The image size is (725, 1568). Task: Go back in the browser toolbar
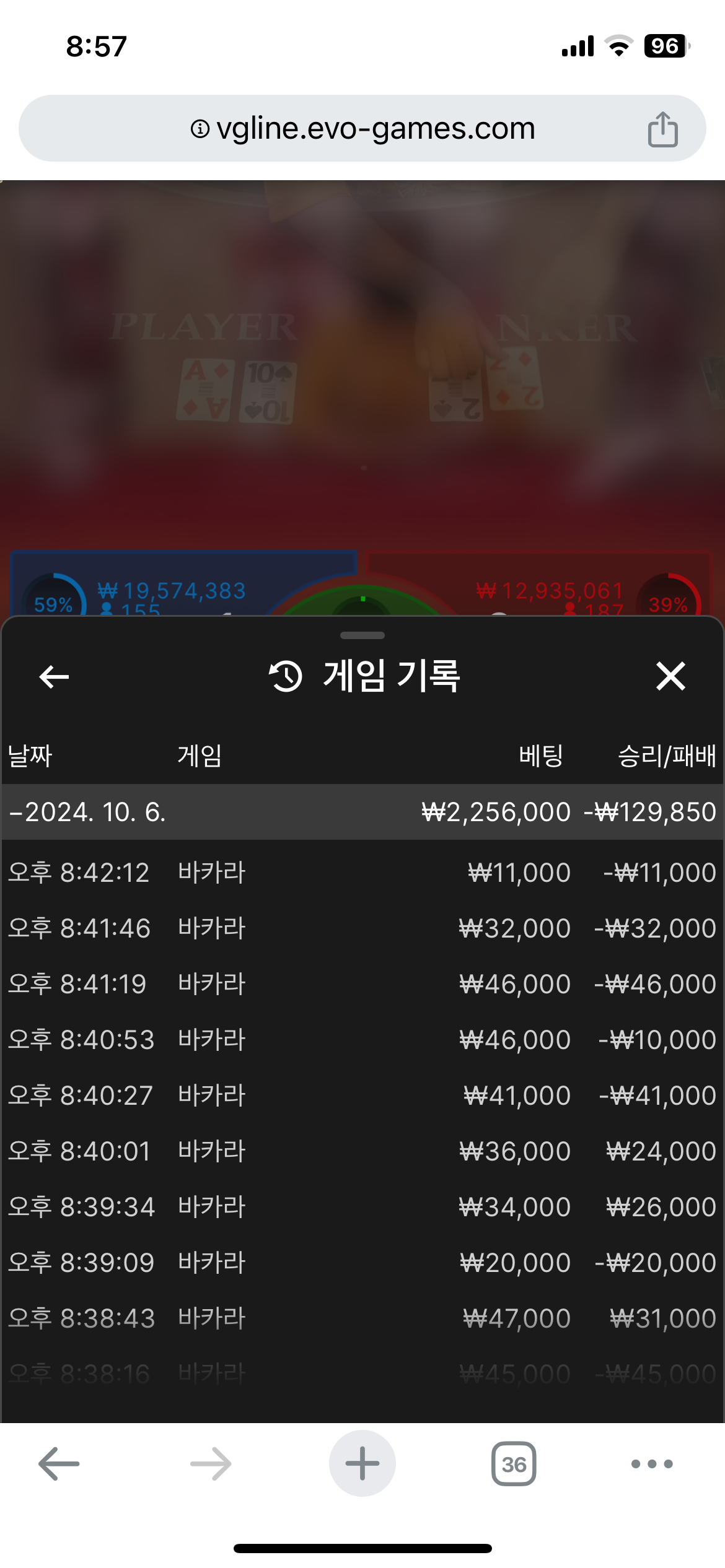[x=59, y=1464]
